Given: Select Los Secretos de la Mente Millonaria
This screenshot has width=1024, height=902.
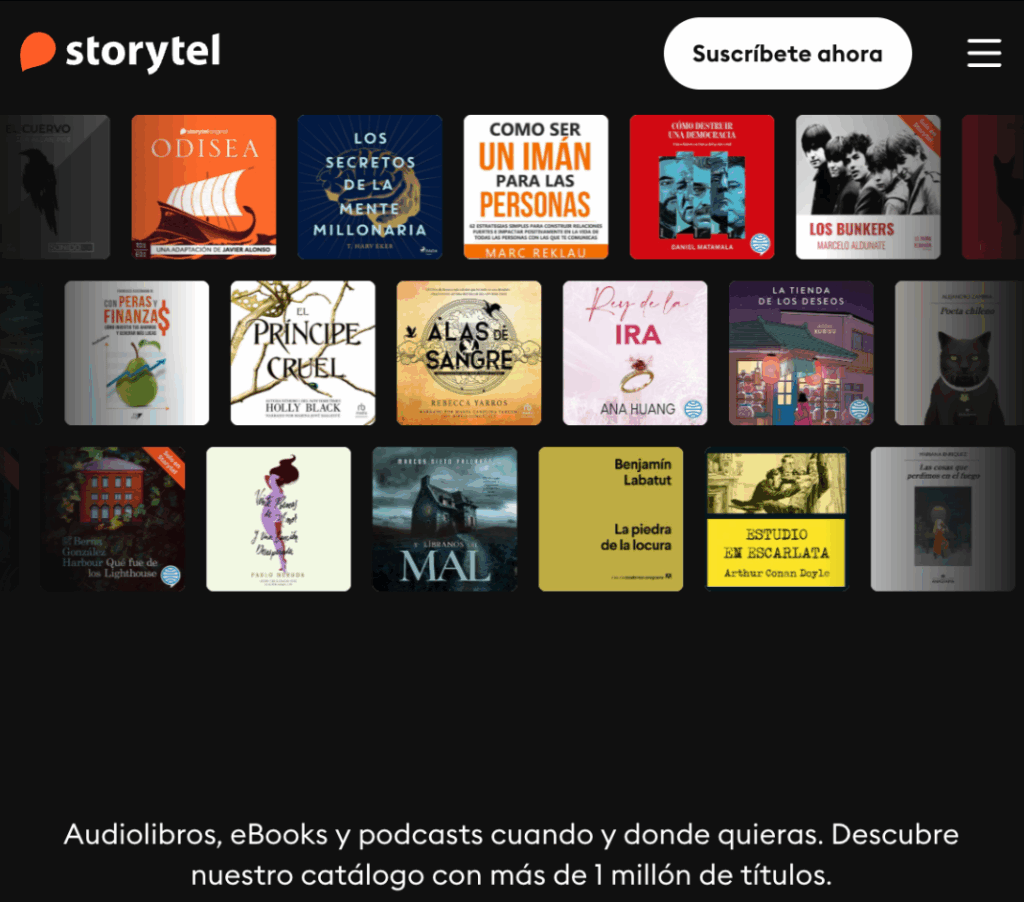Looking at the screenshot, I should pos(370,187).
